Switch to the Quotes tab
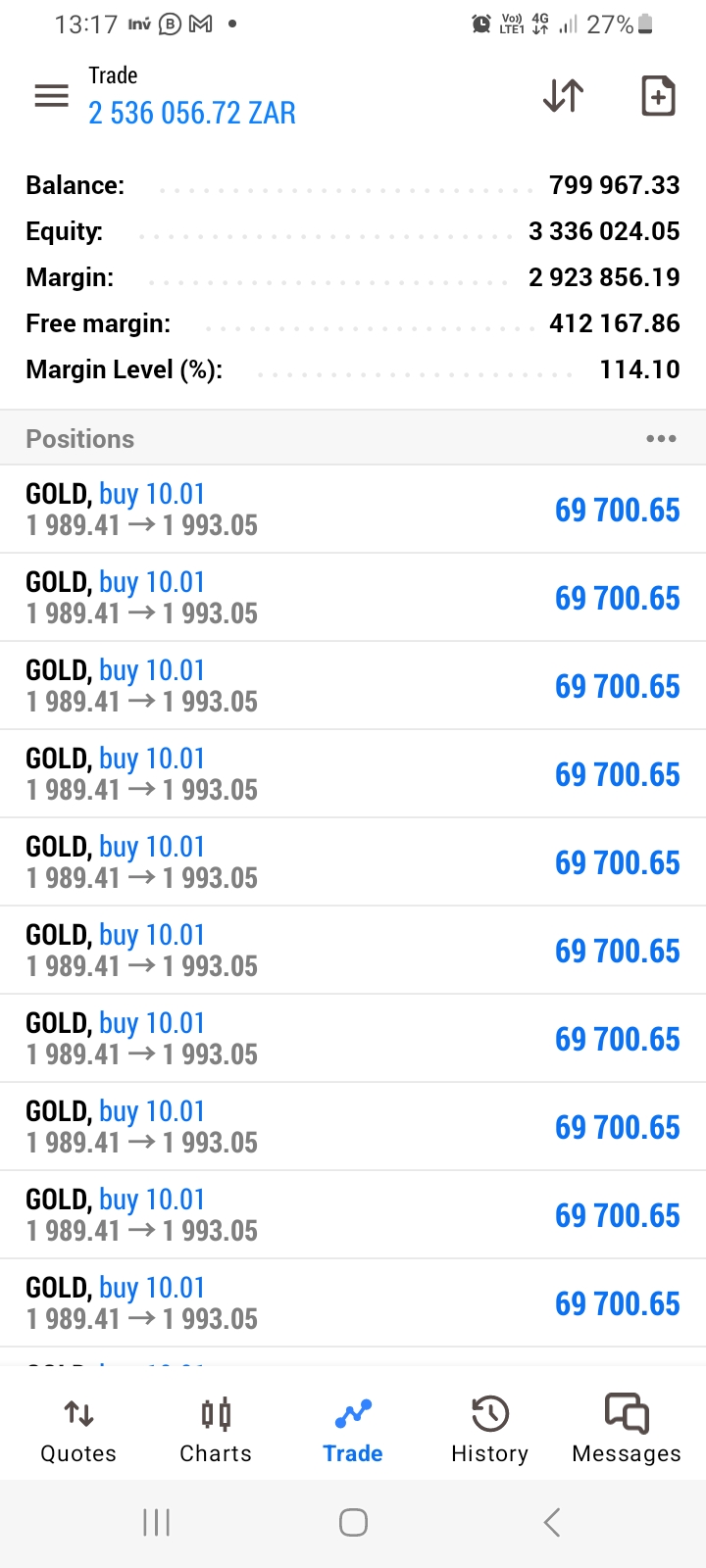 coord(78,1430)
